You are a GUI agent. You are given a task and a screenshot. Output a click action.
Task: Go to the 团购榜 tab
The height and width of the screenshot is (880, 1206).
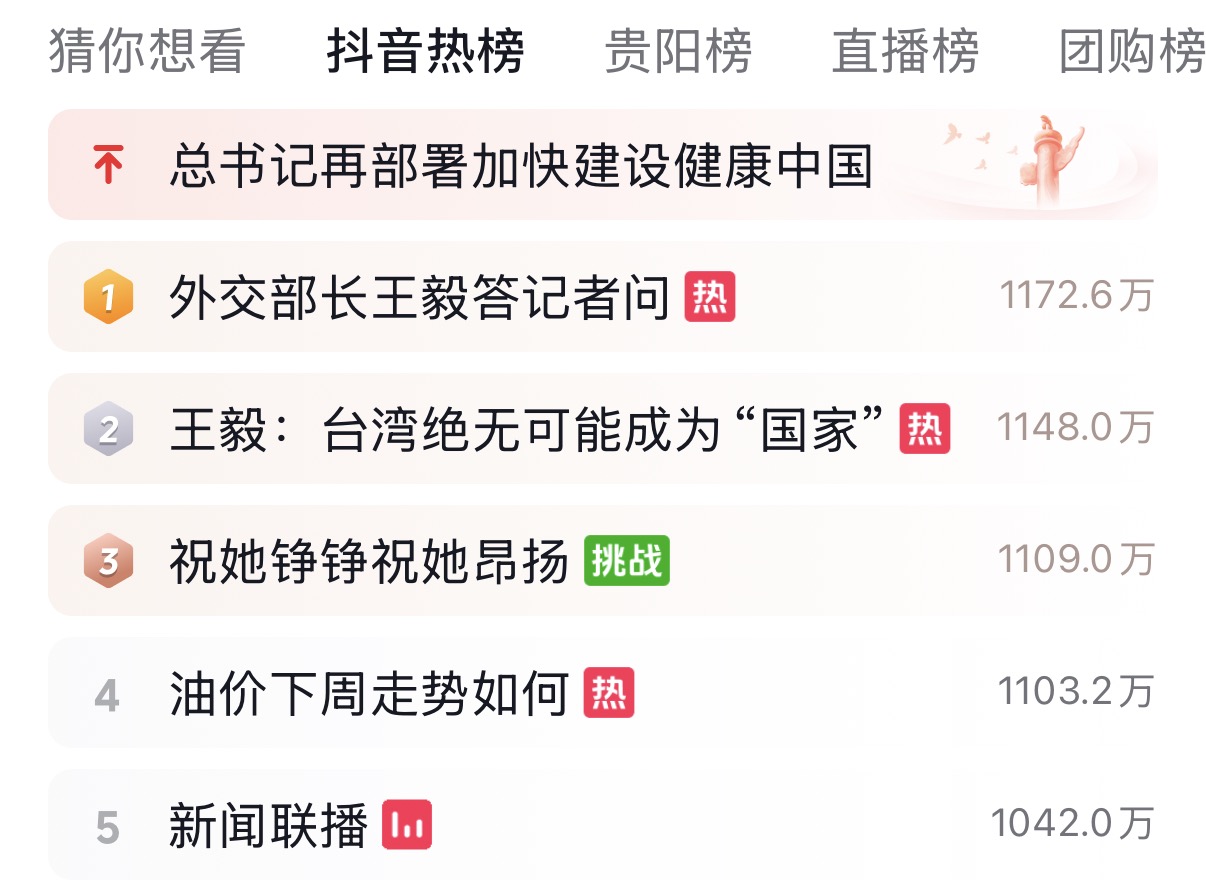(x=1132, y=52)
